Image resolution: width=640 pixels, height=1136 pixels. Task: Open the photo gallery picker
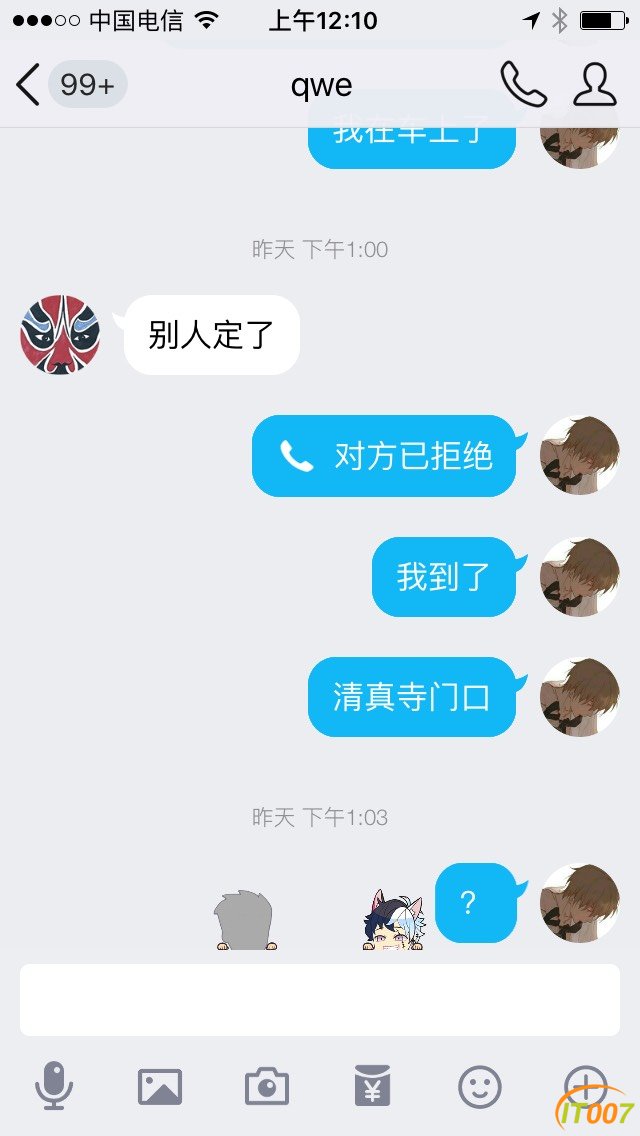coord(160,1086)
